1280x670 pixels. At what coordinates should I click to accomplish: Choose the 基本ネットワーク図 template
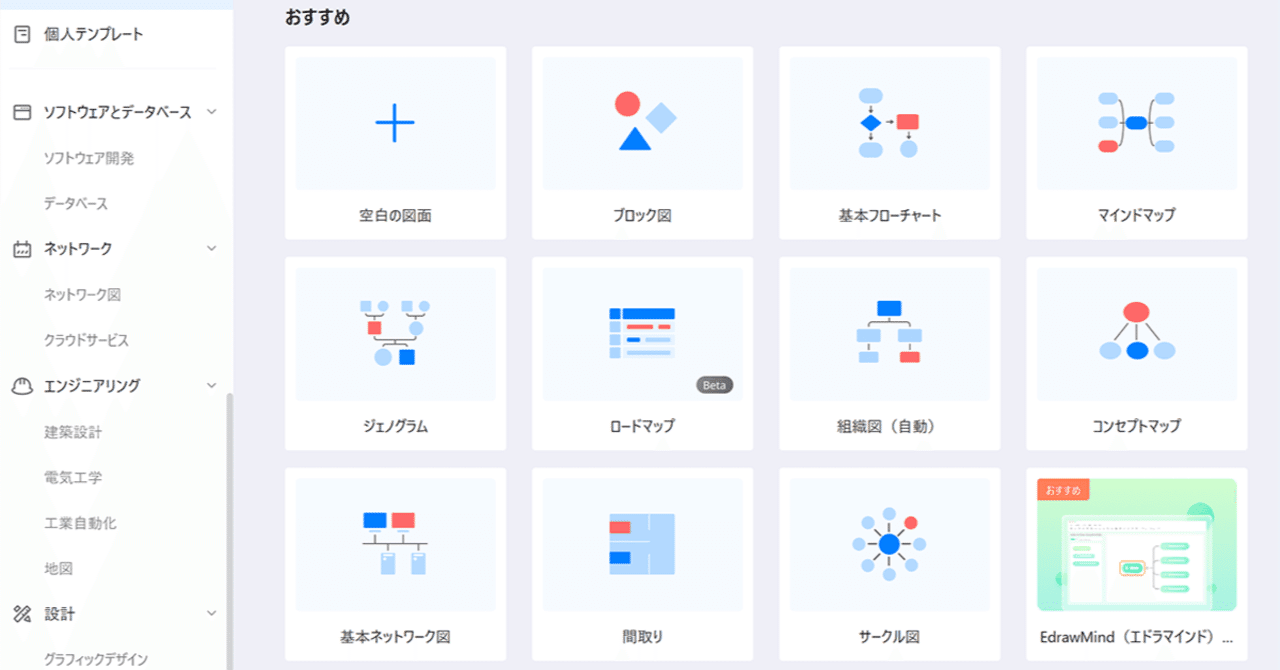(x=395, y=565)
